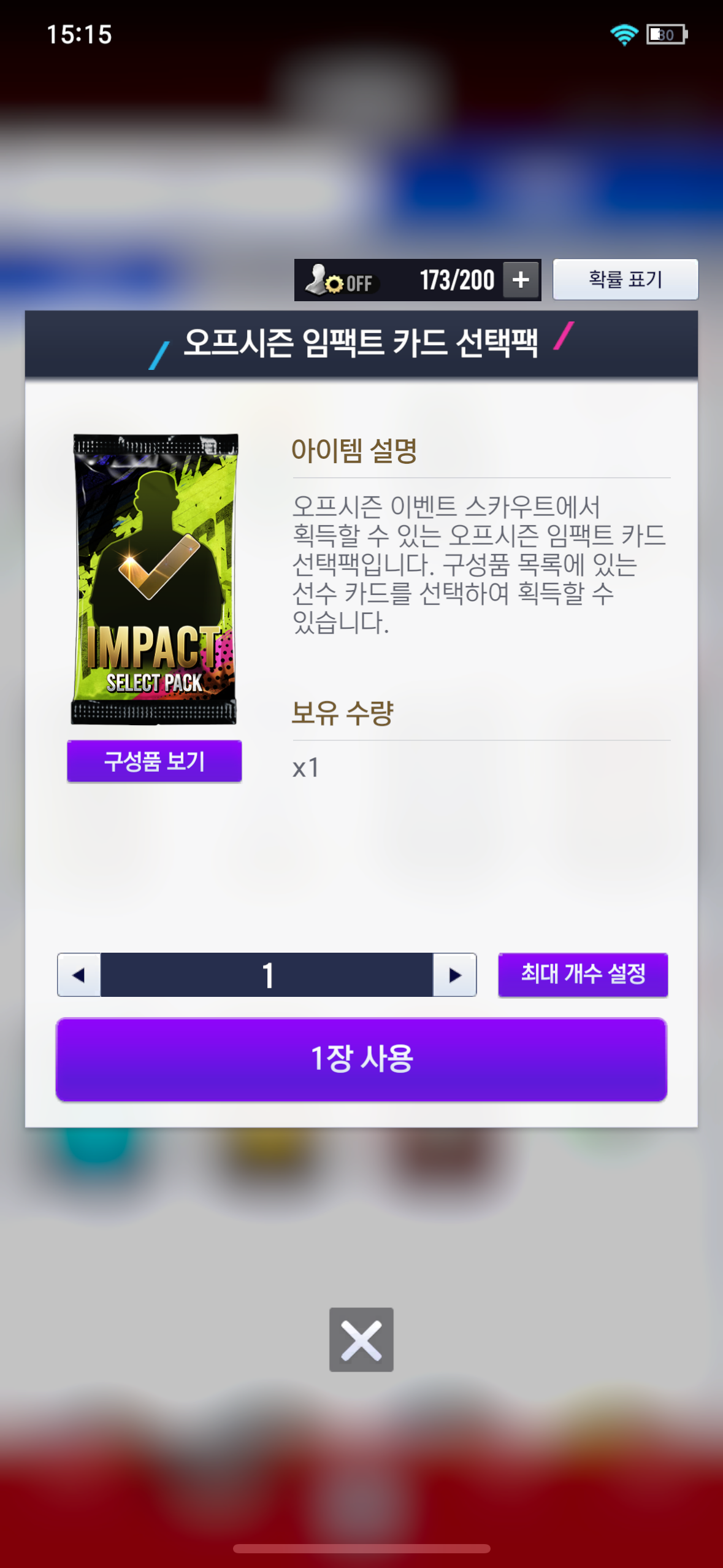Use one pack with 1장 사용
Viewport: 723px width, 1568px height.
point(361,1059)
